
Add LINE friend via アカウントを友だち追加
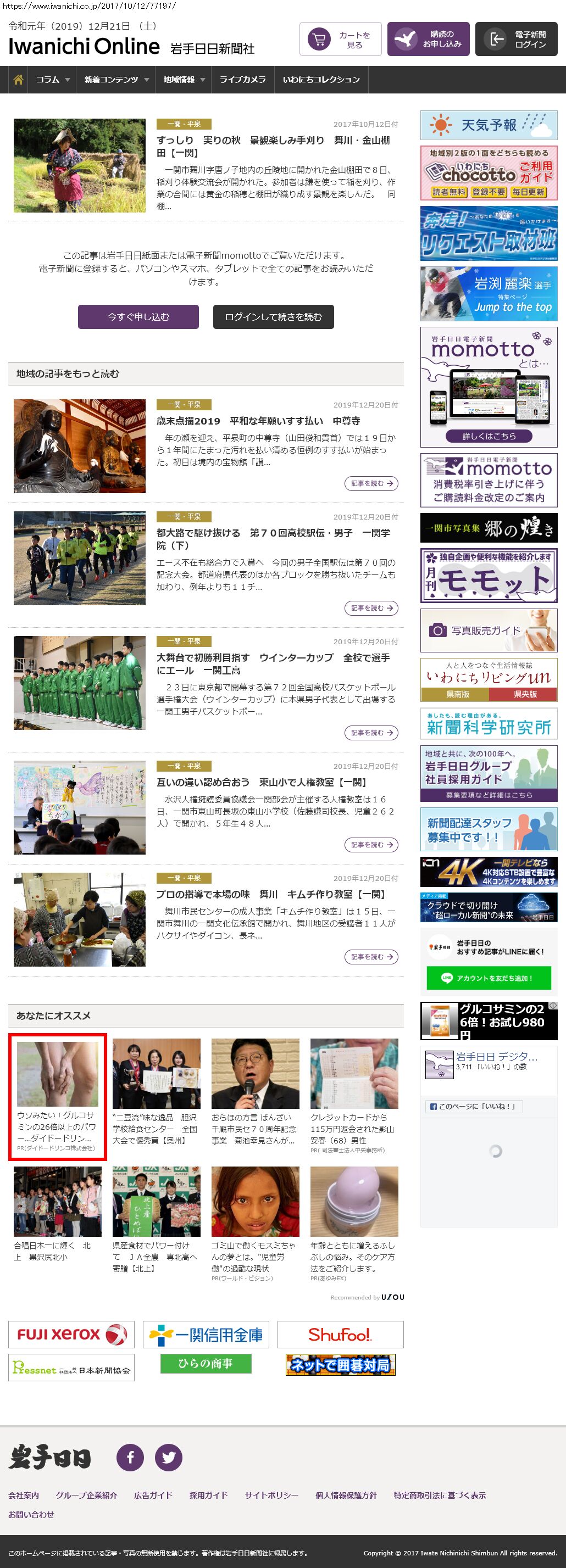tap(489, 978)
